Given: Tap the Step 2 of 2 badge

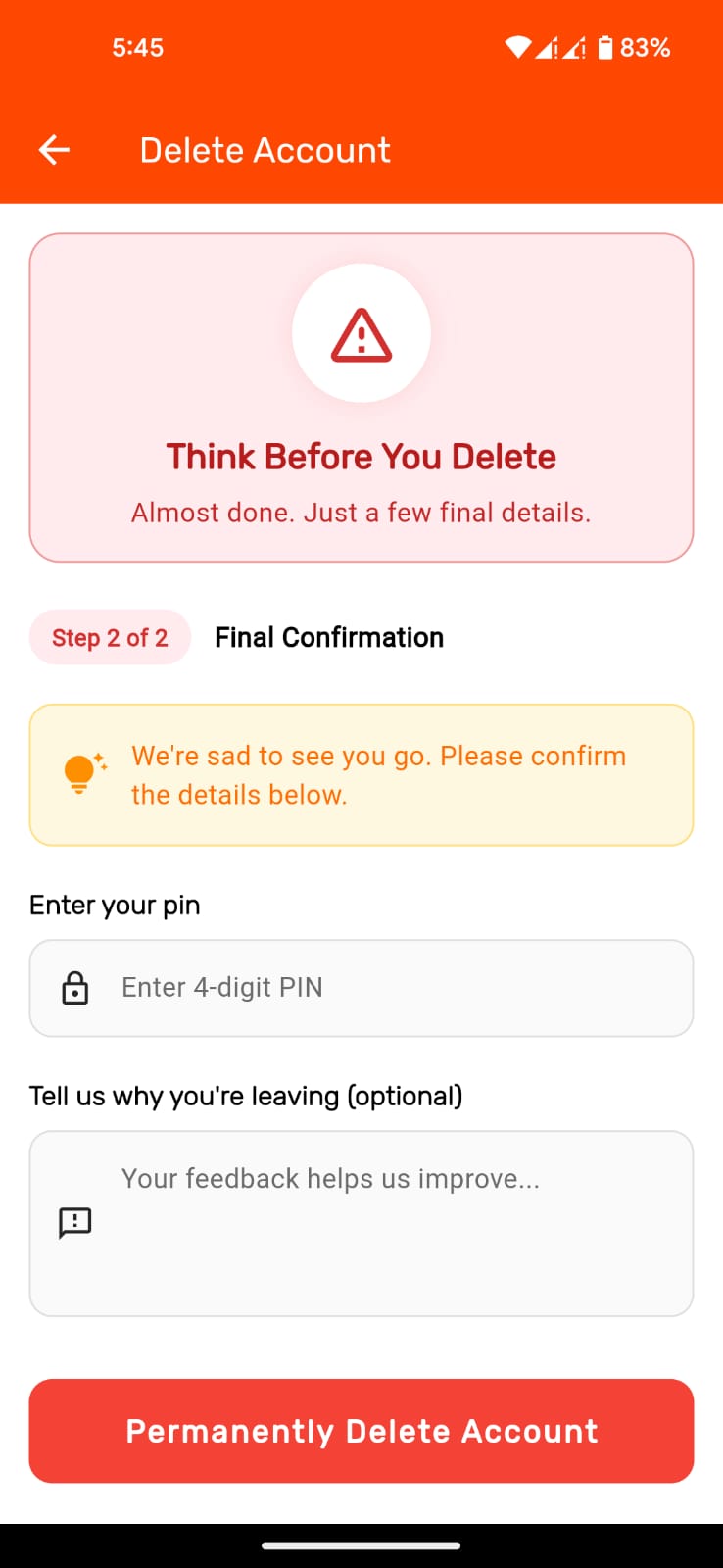Looking at the screenshot, I should click(x=110, y=637).
